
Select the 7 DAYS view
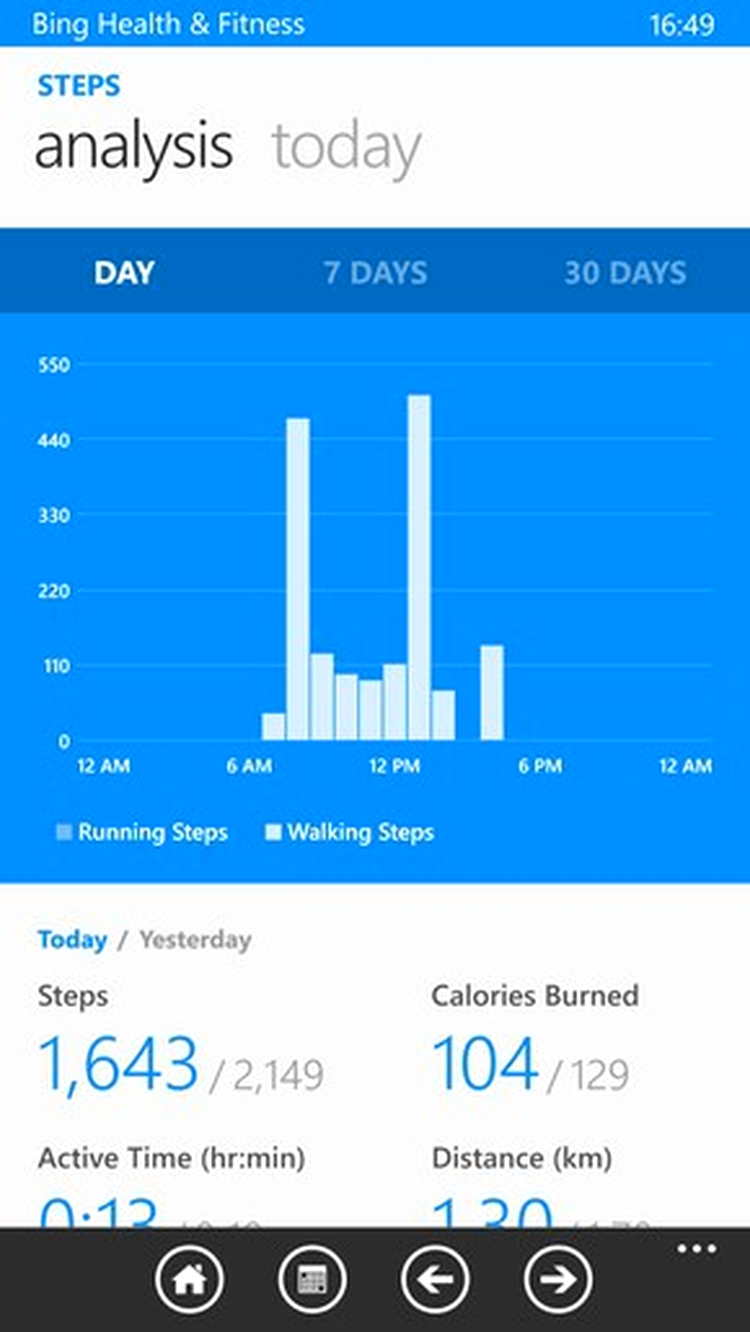(x=375, y=273)
